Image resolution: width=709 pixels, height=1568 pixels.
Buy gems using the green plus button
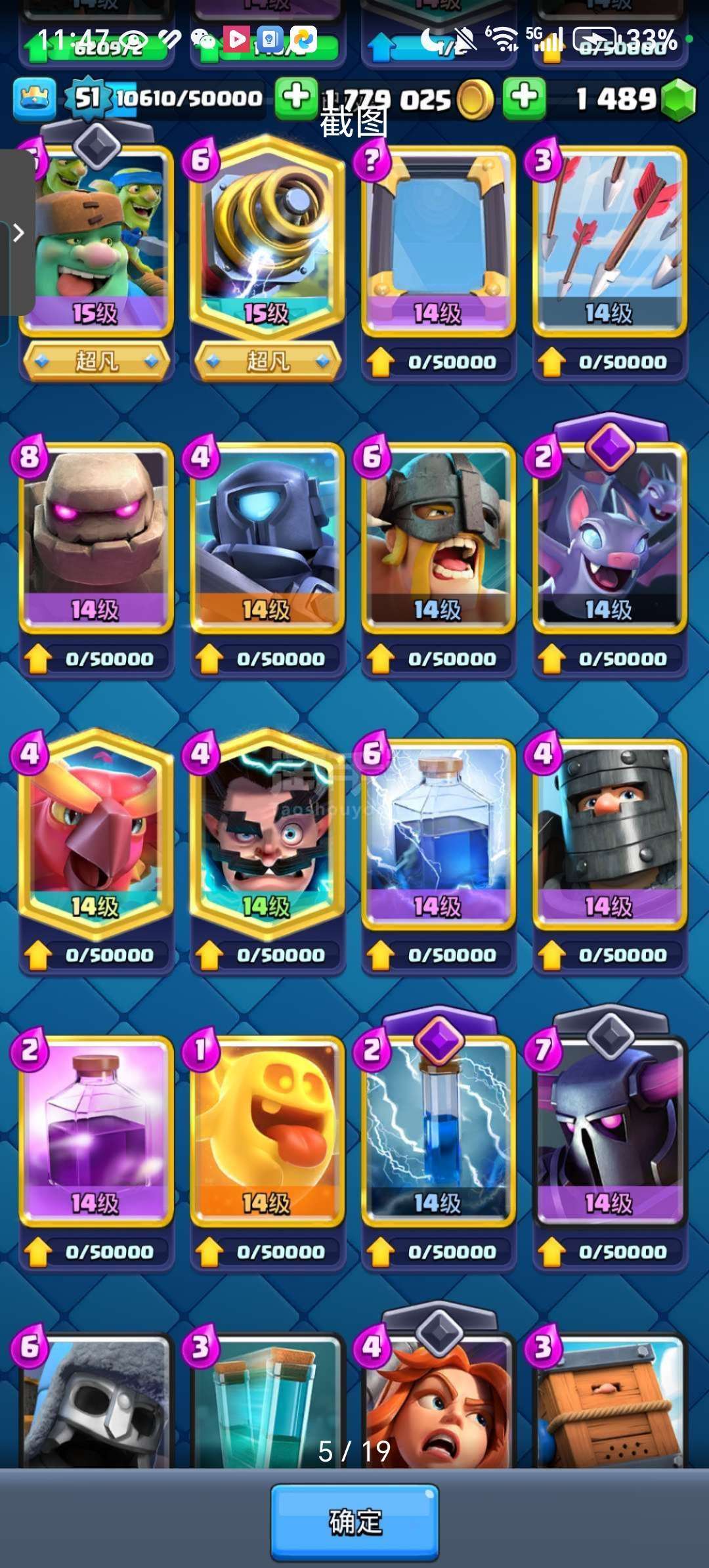click(x=524, y=98)
